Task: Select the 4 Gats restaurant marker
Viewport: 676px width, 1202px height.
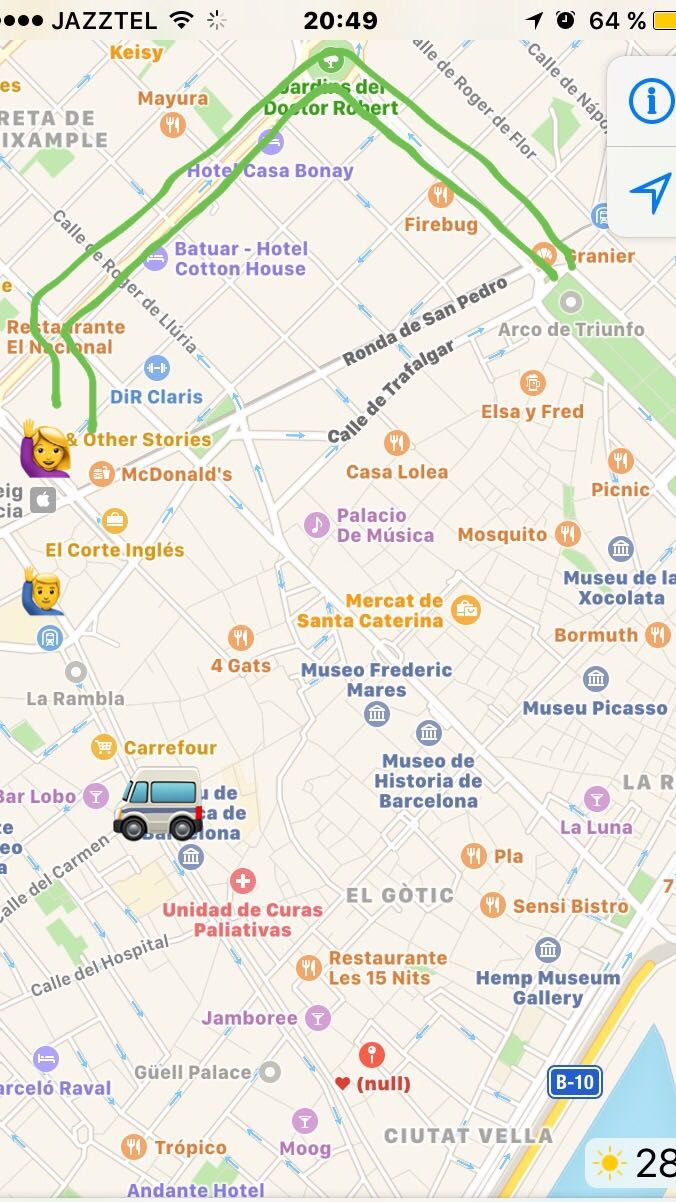Action: [x=240, y=637]
